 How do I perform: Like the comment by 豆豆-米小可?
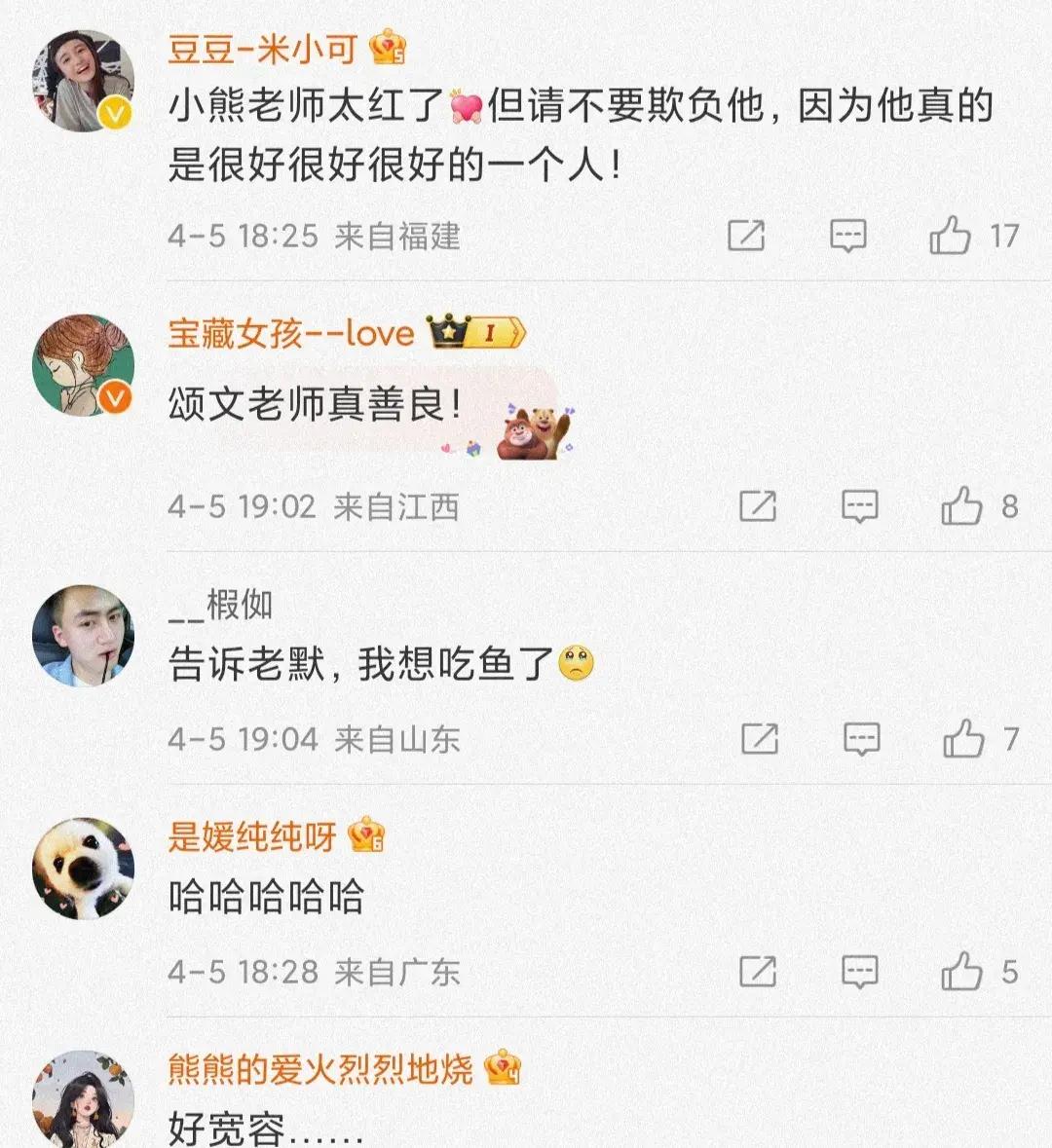pos(950,236)
